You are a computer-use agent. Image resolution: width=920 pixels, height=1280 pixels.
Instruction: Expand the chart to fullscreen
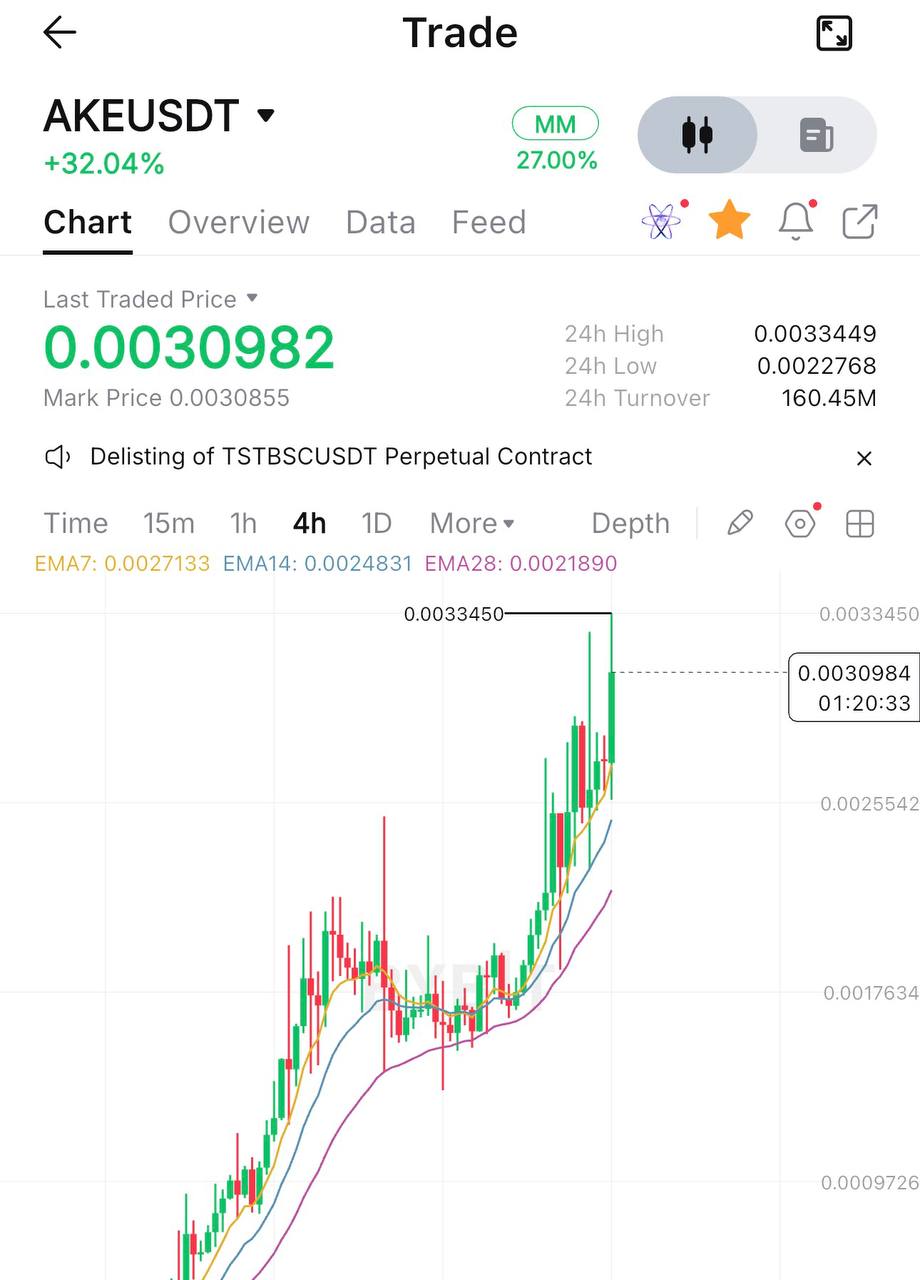coord(834,34)
